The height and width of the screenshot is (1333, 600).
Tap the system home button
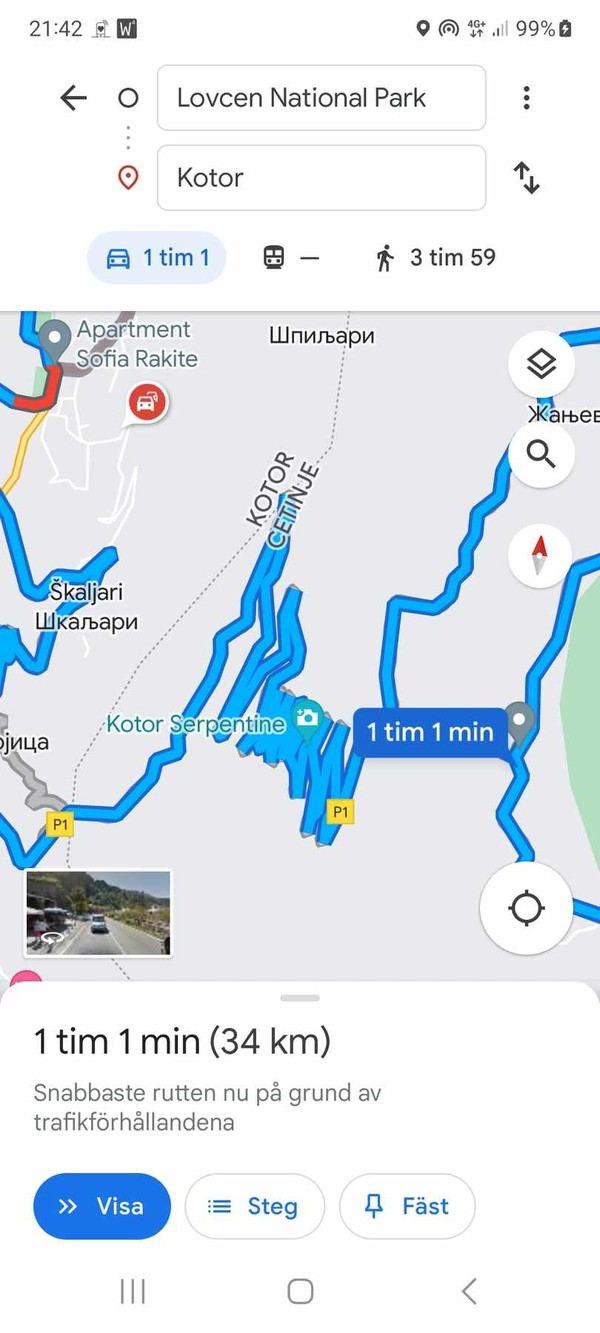pos(300,1291)
